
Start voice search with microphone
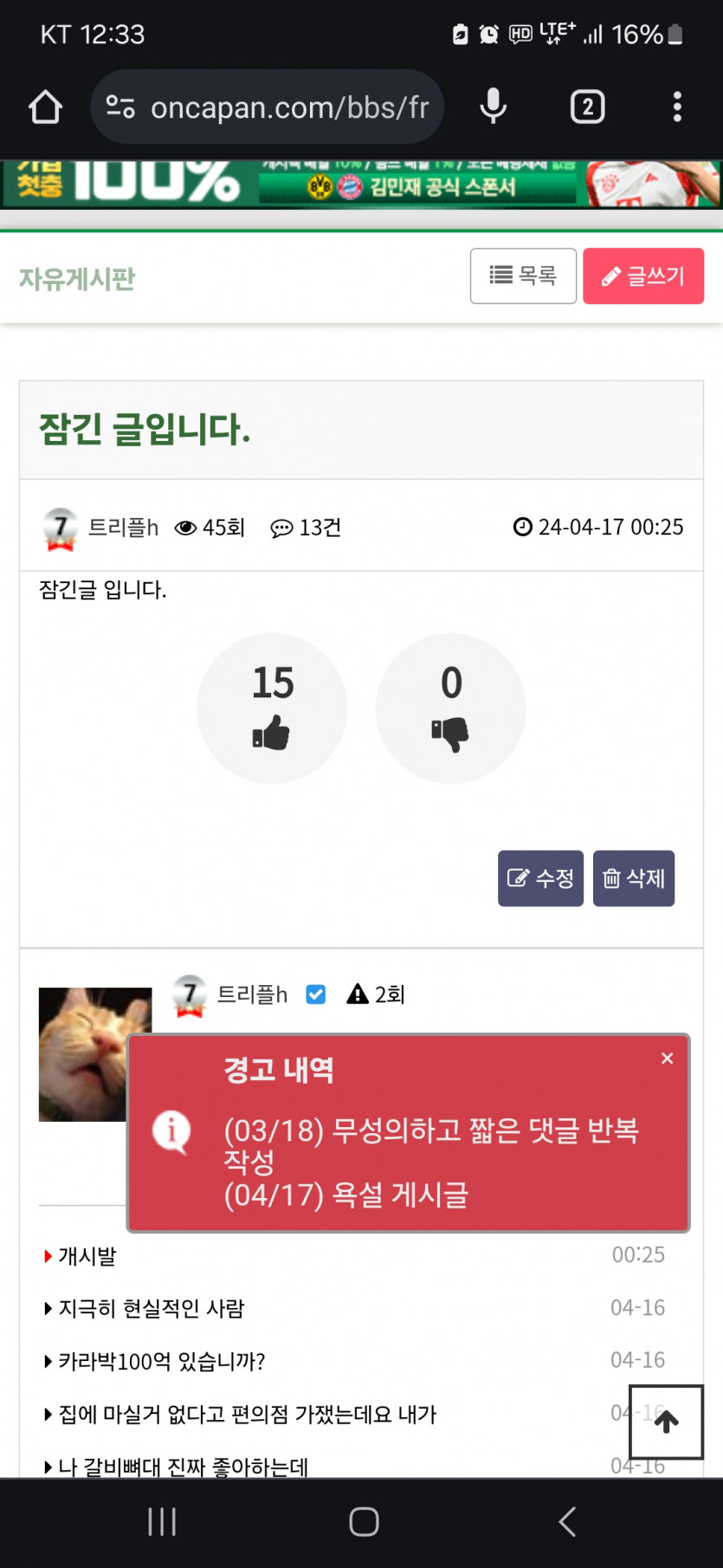(x=493, y=107)
